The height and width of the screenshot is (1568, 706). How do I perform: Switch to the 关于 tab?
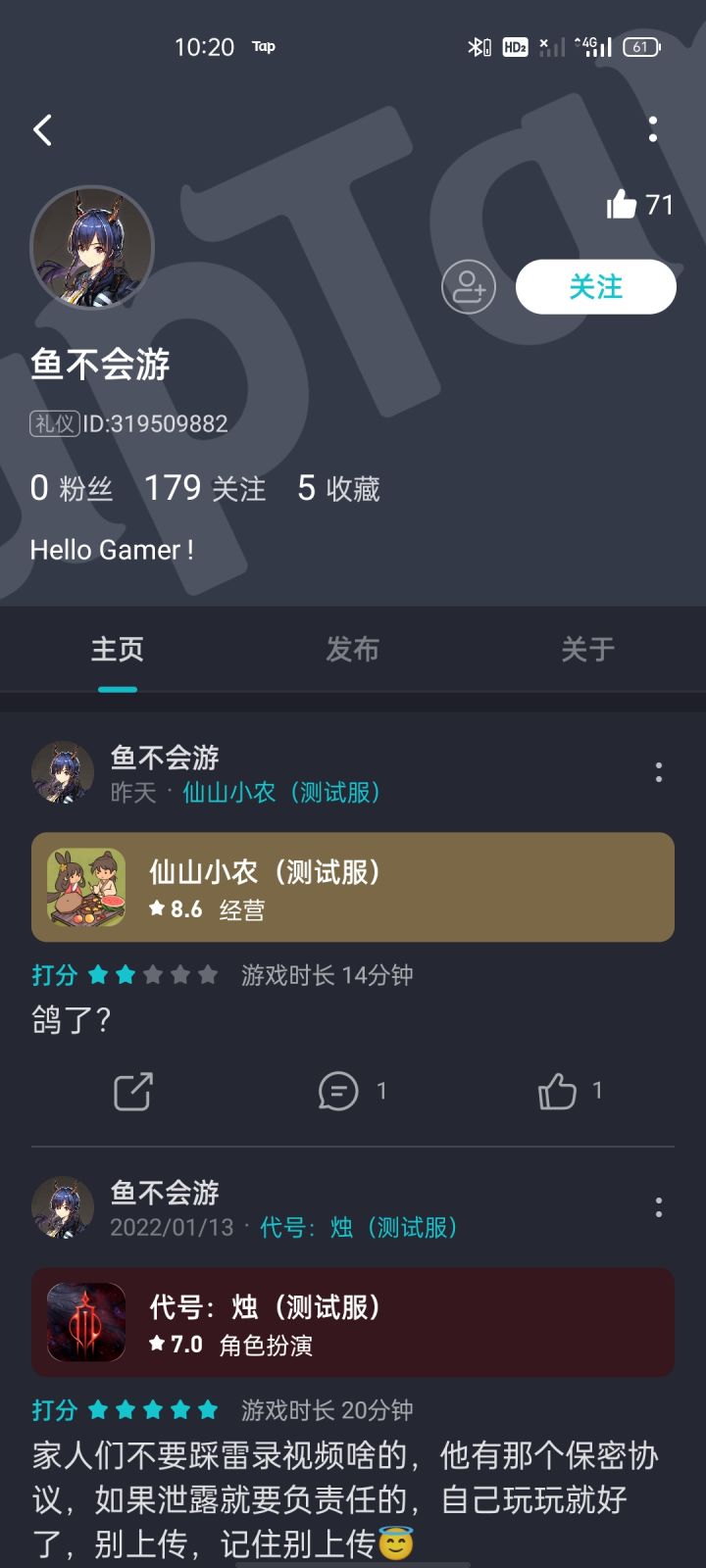587,649
